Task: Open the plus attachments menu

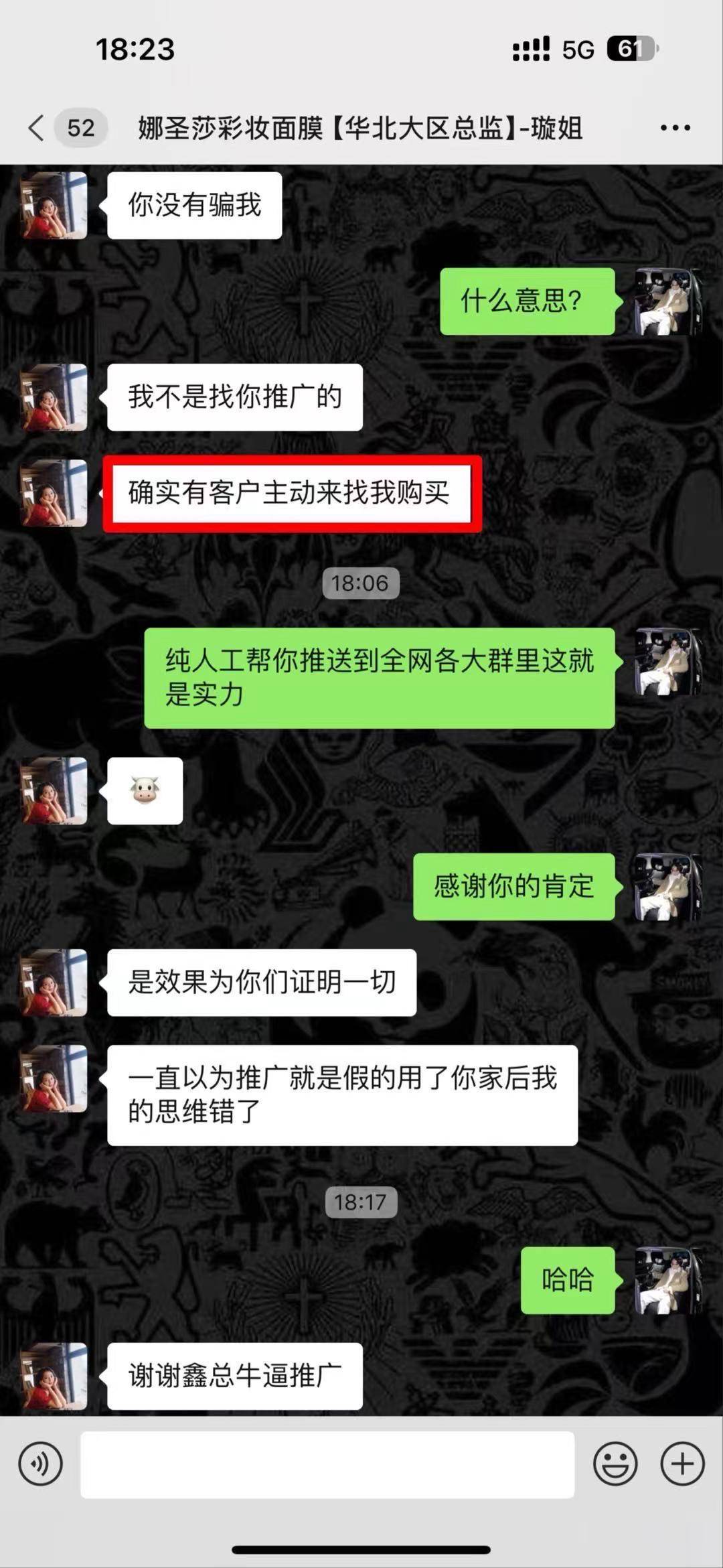Action: point(682,1464)
